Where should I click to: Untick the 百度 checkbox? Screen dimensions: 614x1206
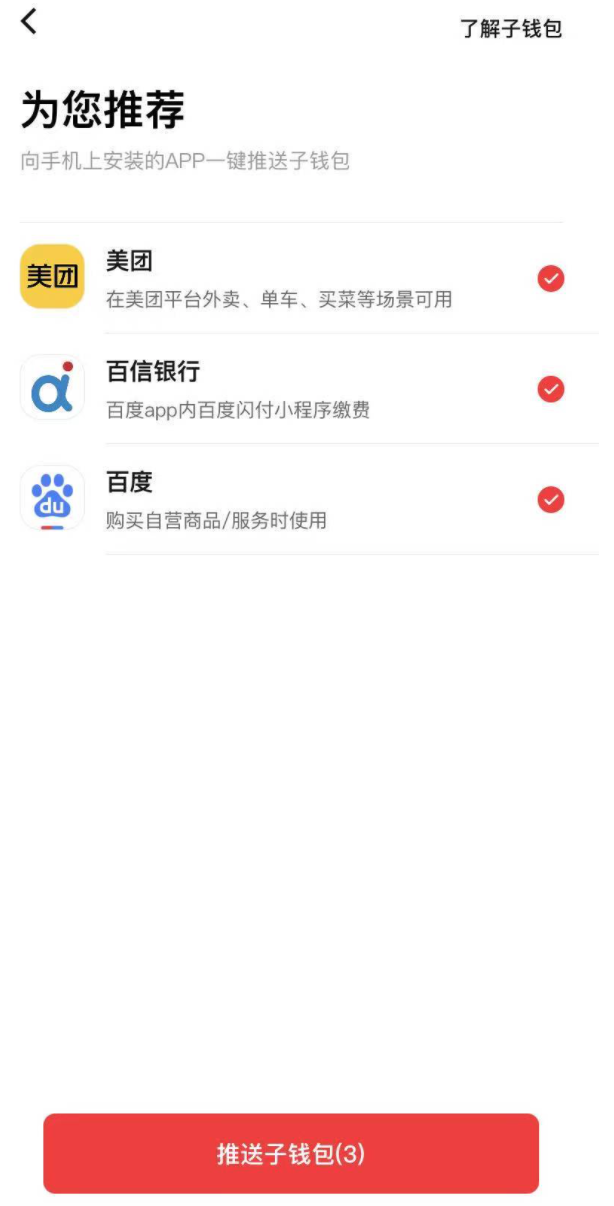tap(551, 499)
